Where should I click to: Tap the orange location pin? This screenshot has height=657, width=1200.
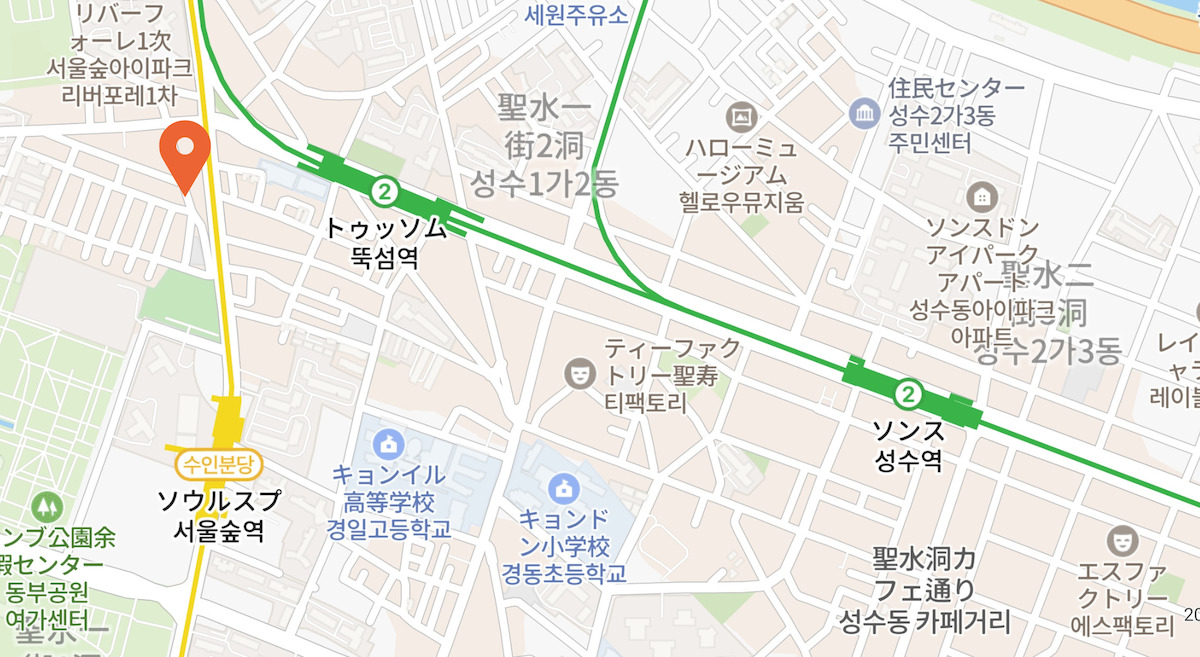(185, 148)
